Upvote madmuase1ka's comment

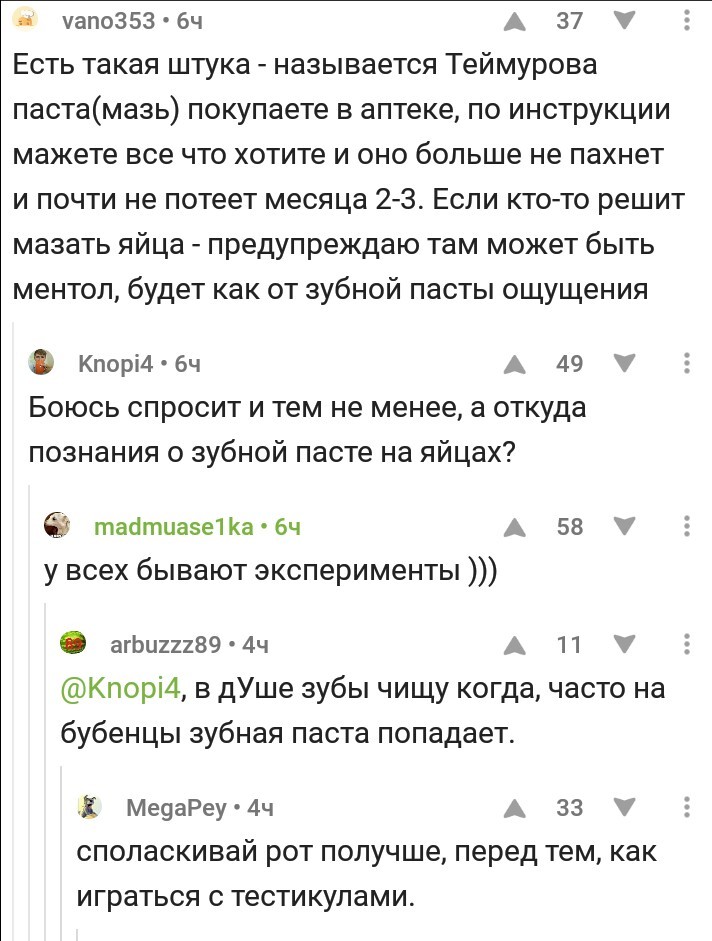pos(514,527)
